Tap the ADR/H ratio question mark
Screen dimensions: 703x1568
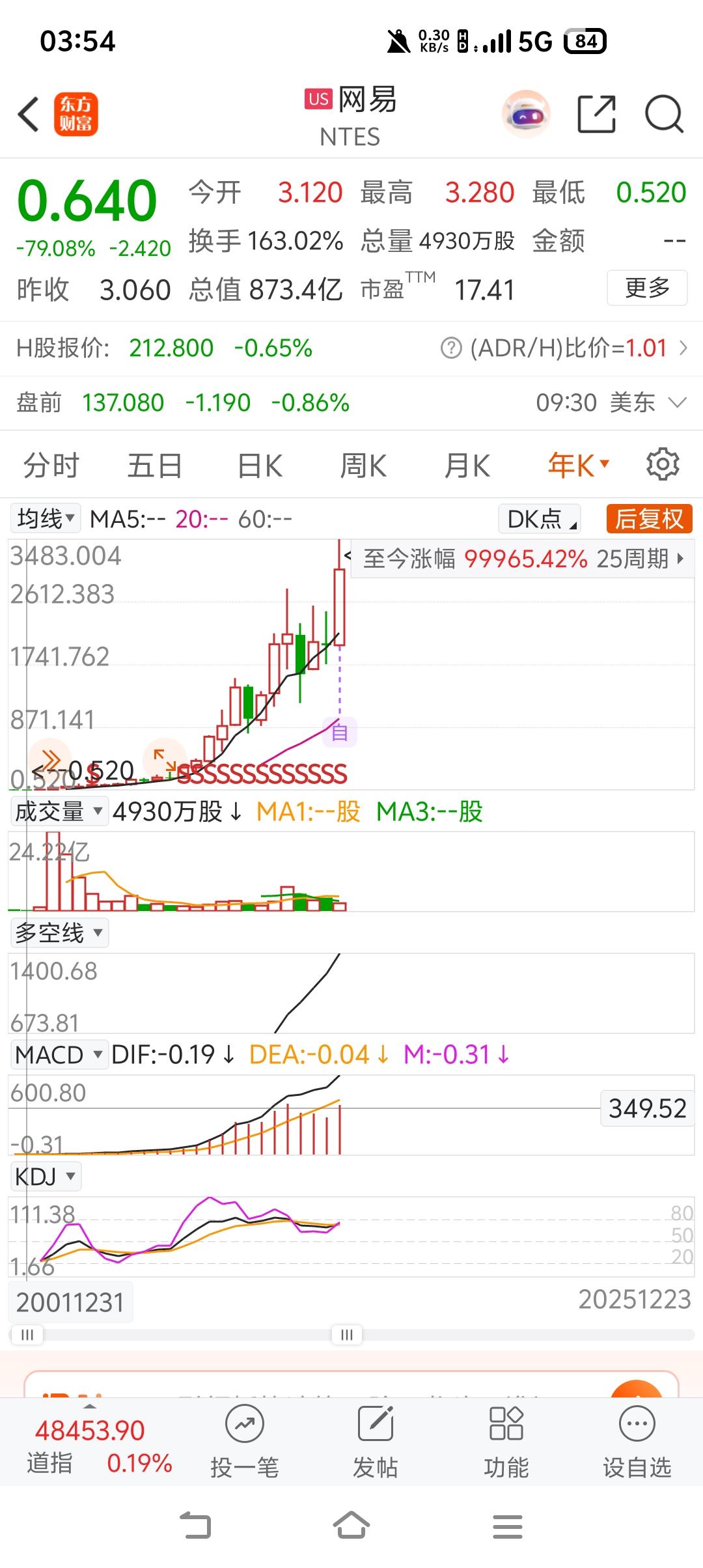coord(448,348)
